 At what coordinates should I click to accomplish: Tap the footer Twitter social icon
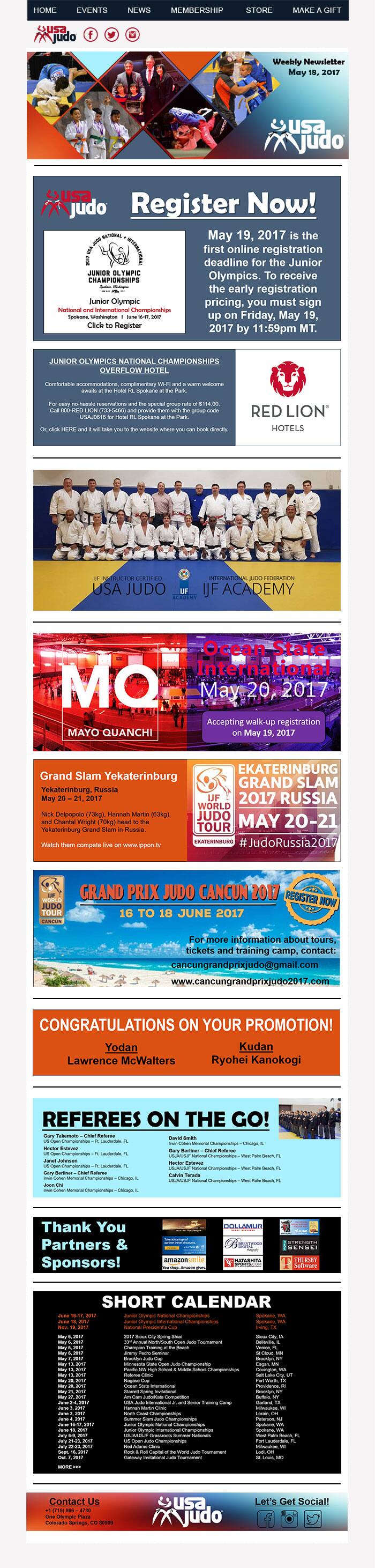312,1519
